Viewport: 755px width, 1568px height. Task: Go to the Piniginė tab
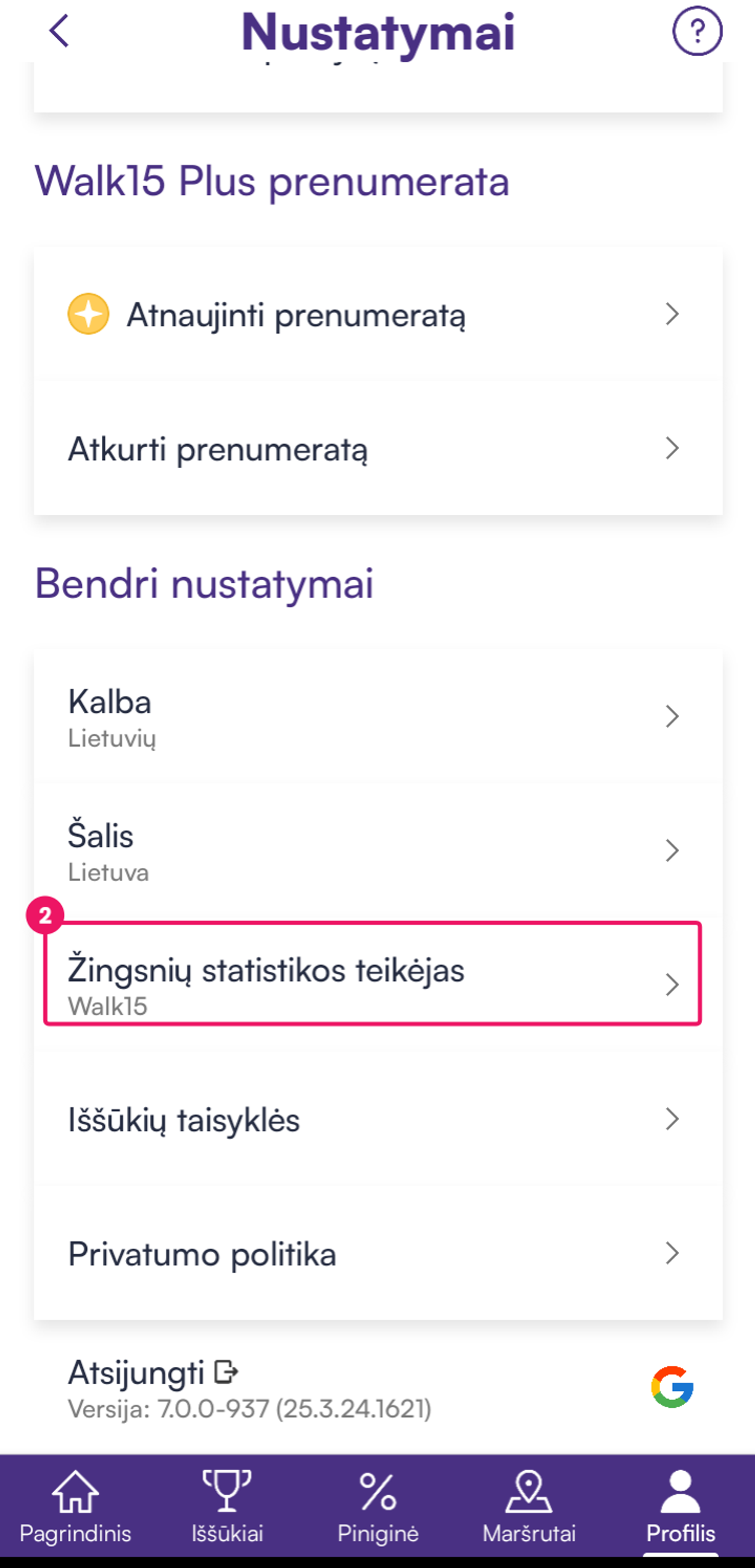pos(377,1506)
